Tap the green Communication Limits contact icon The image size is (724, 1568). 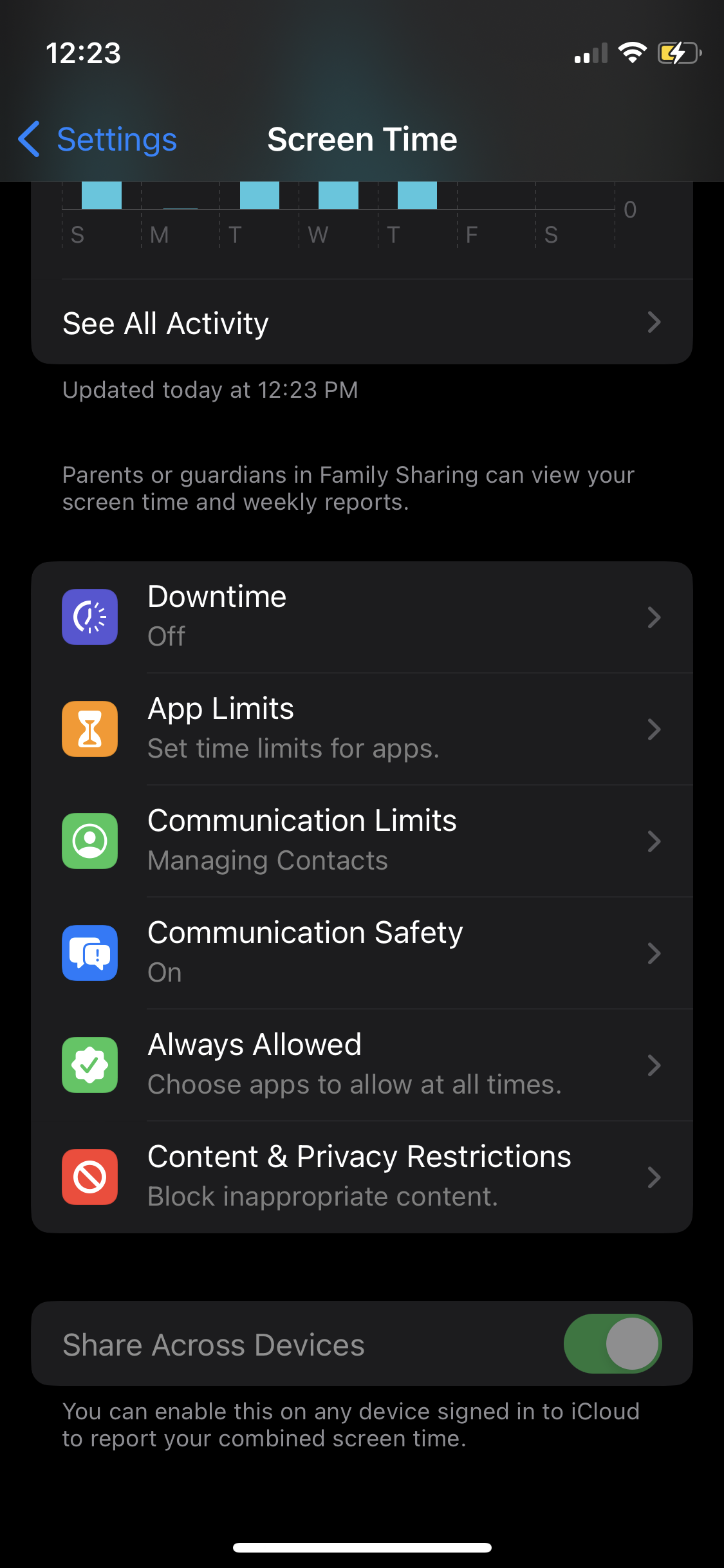(x=89, y=841)
